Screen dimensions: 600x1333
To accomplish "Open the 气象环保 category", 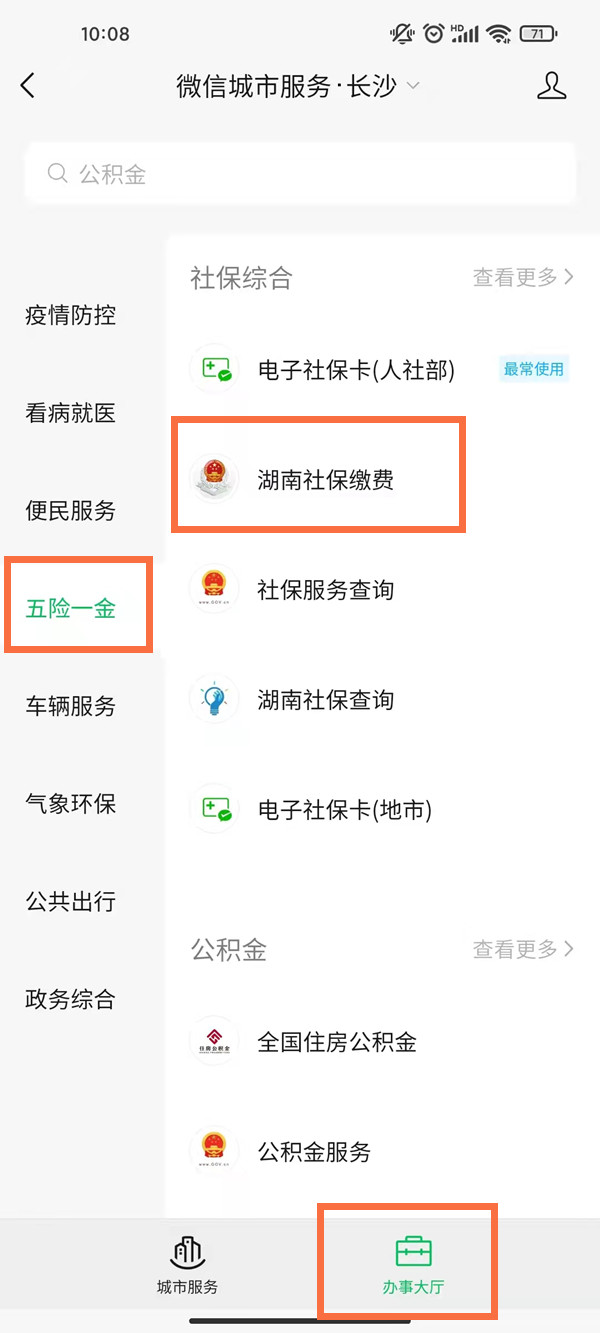I will (71, 803).
